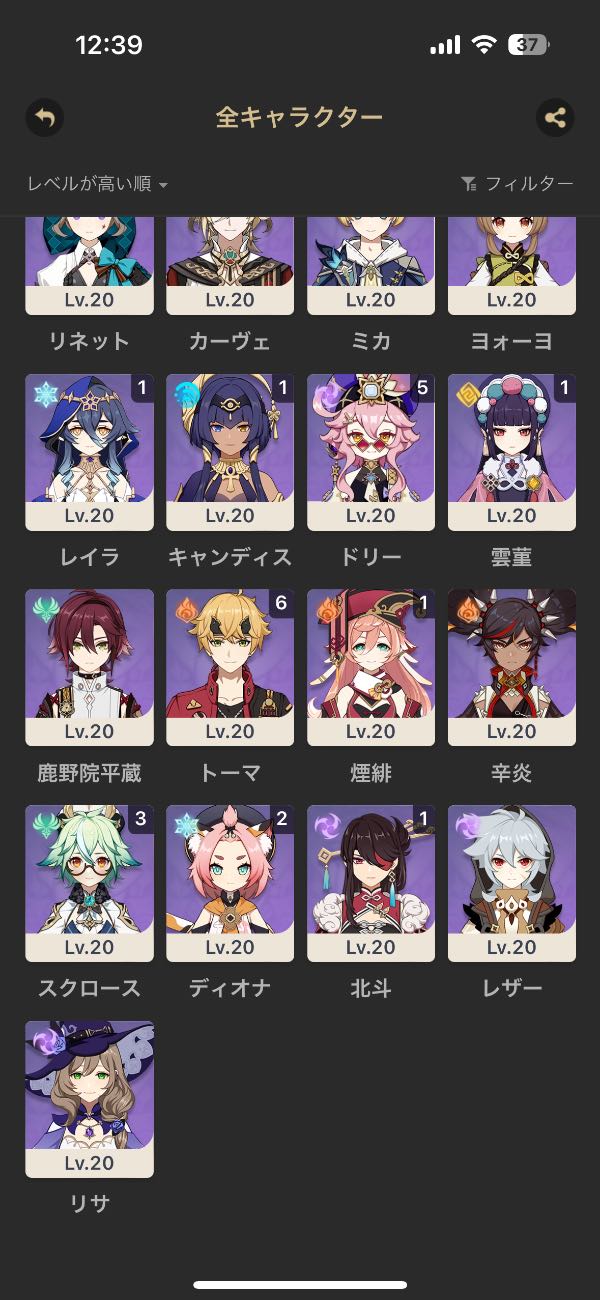Open 鹿野院平蔵 character details

coord(89,667)
